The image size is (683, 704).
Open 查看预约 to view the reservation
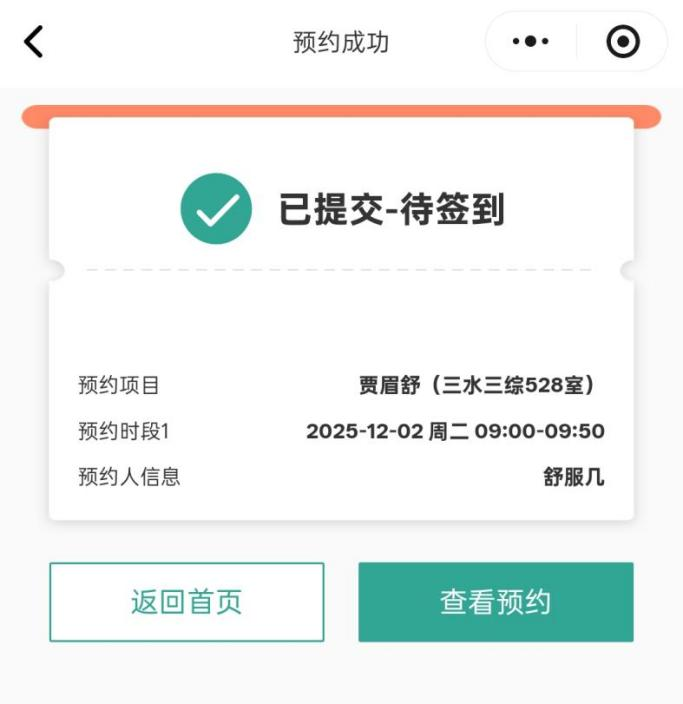click(x=496, y=602)
